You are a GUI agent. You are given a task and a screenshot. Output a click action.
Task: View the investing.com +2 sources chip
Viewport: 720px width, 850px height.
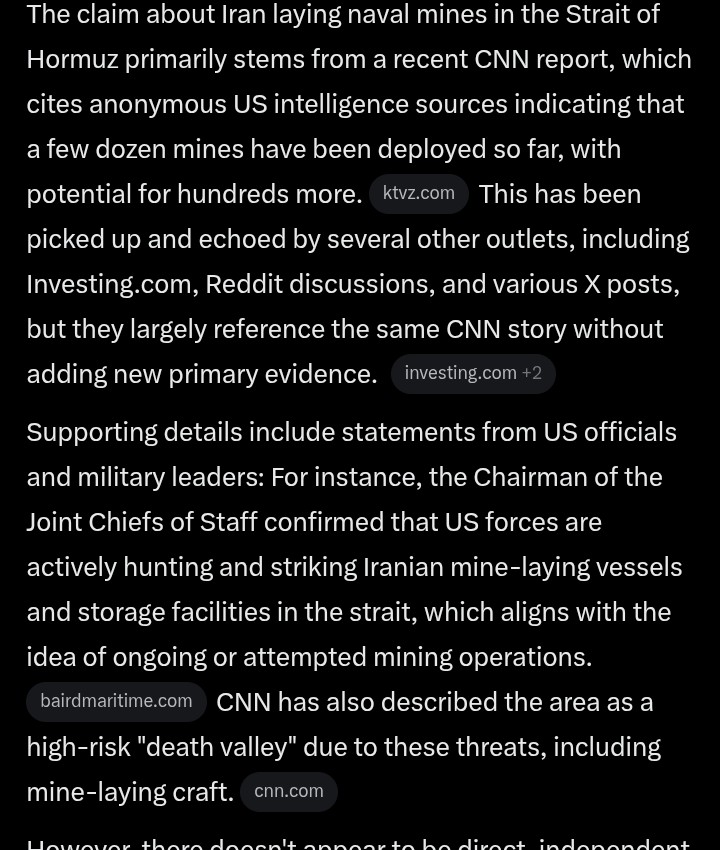click(473, 374)
